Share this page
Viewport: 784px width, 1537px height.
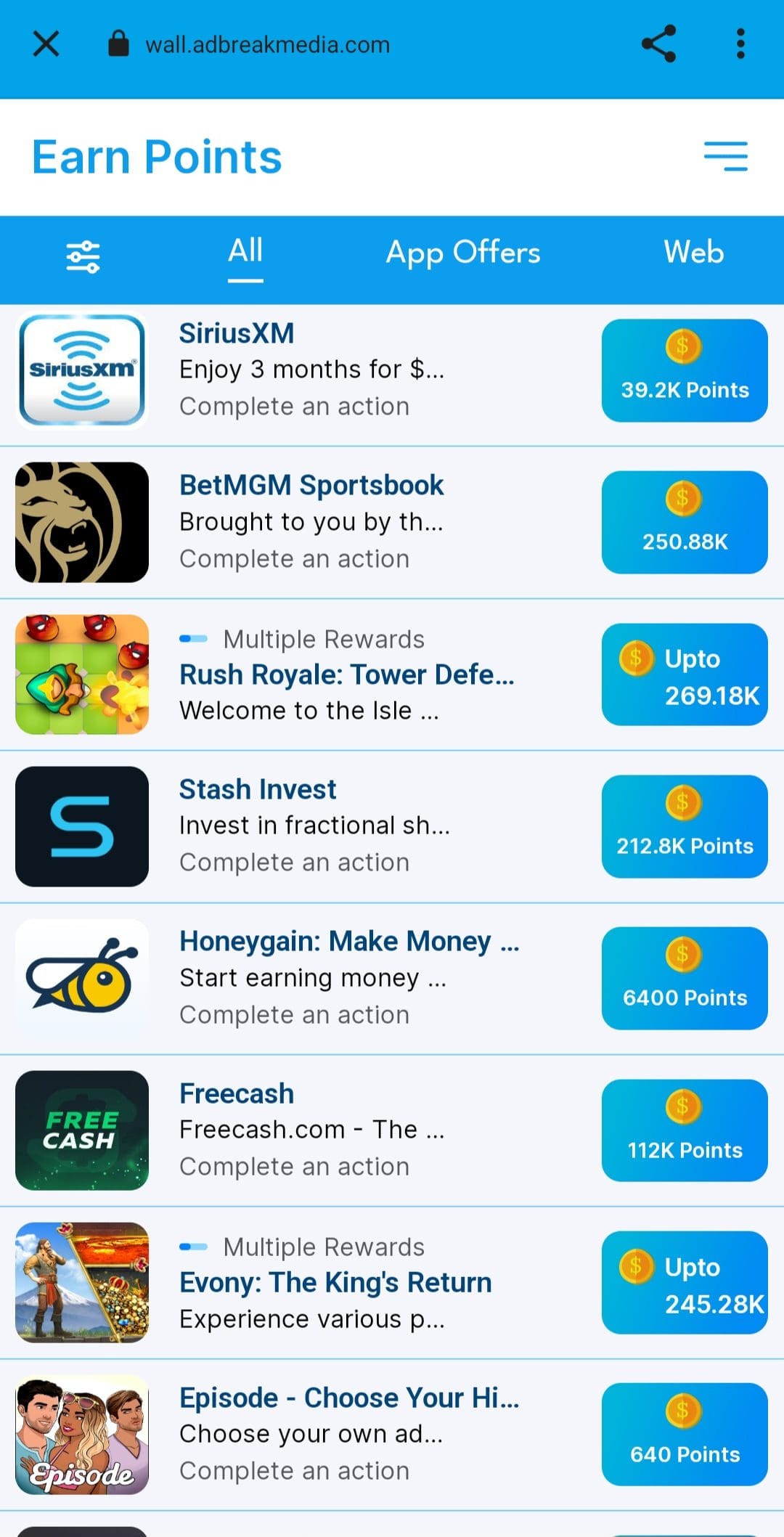pos(659,44)
